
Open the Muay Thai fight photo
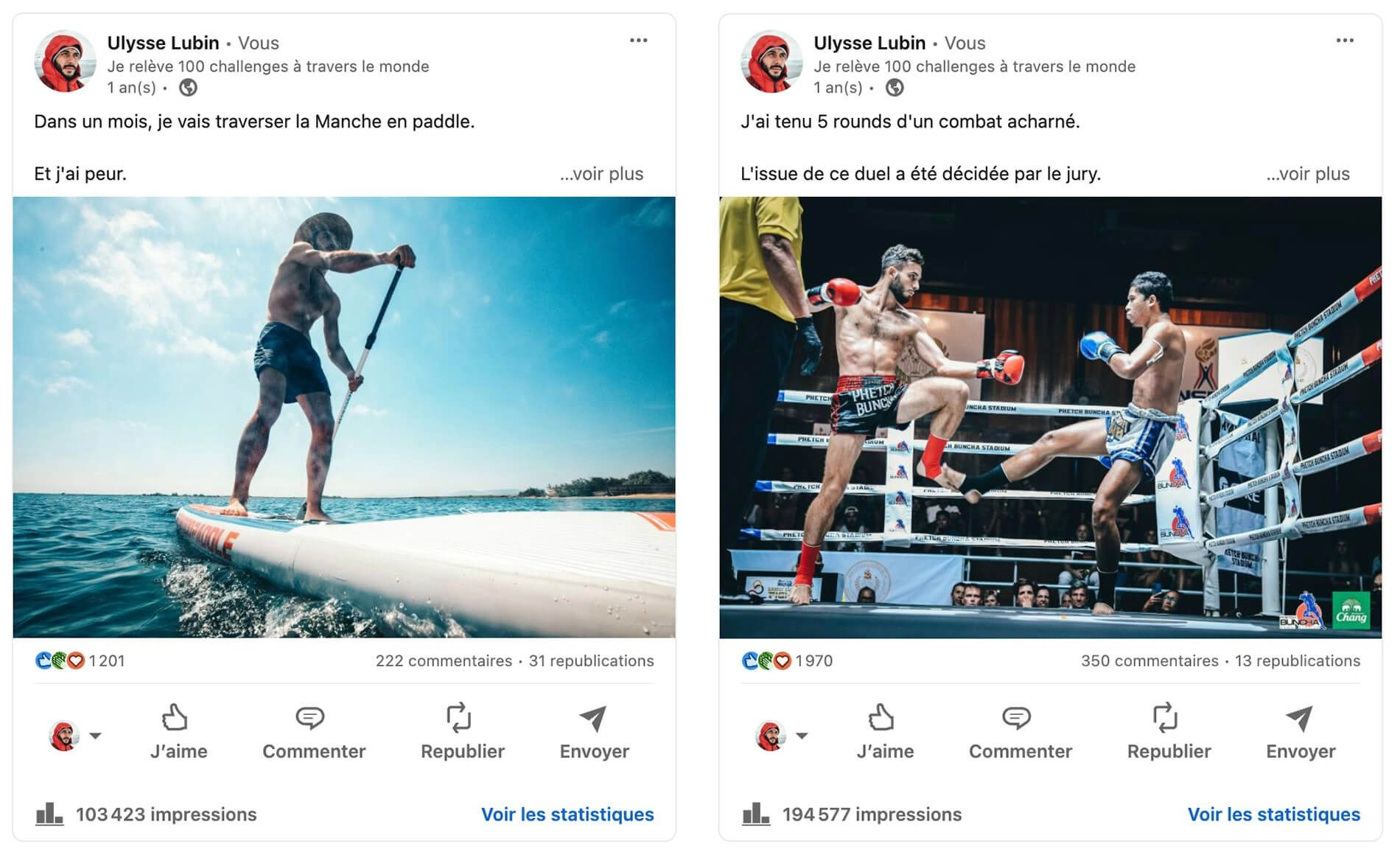tap(1050, 416)
